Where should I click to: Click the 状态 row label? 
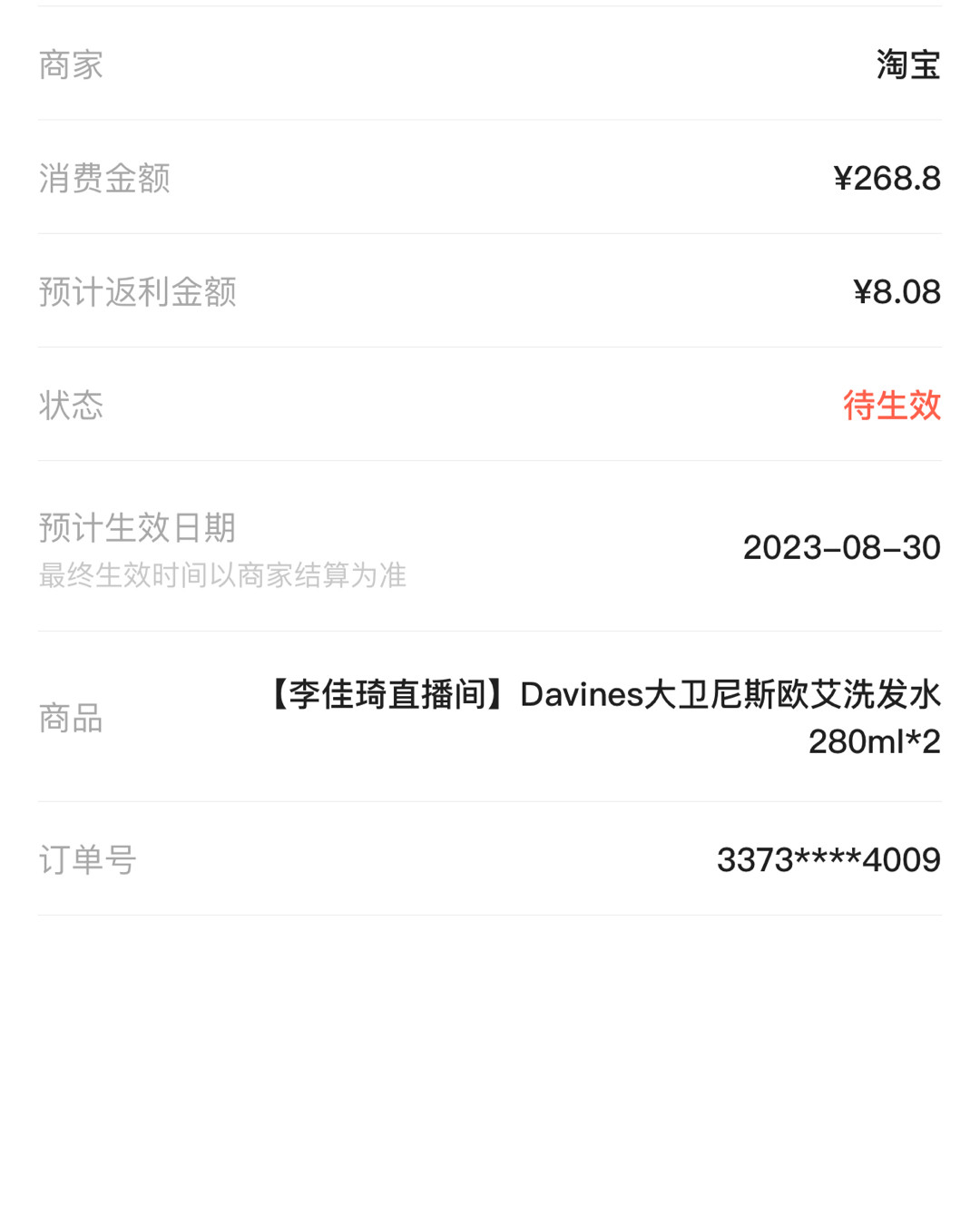click(69, 407)
